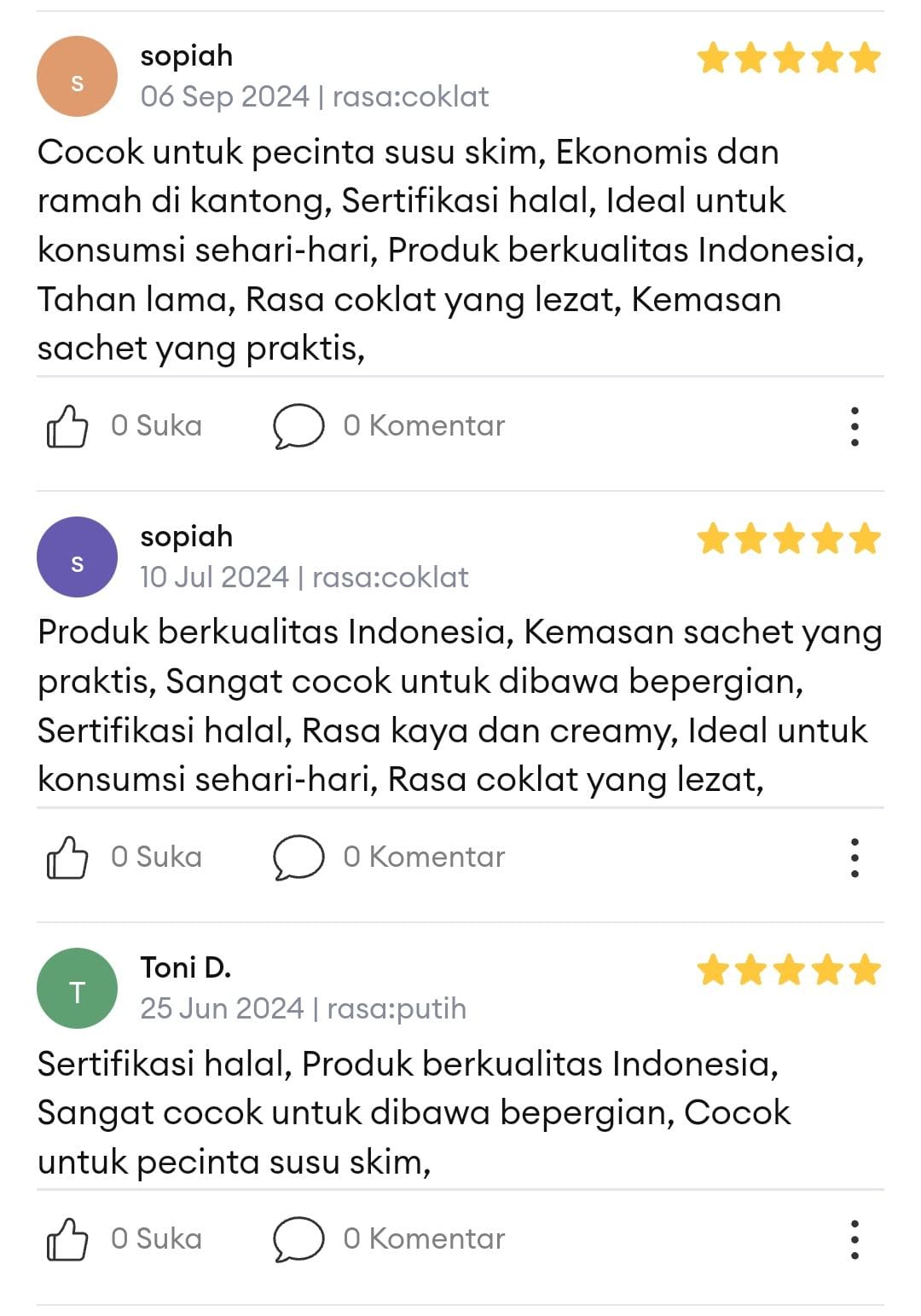
Task: Like sopiah's 06 Sep 2024 review
Action: coord(67,426)
